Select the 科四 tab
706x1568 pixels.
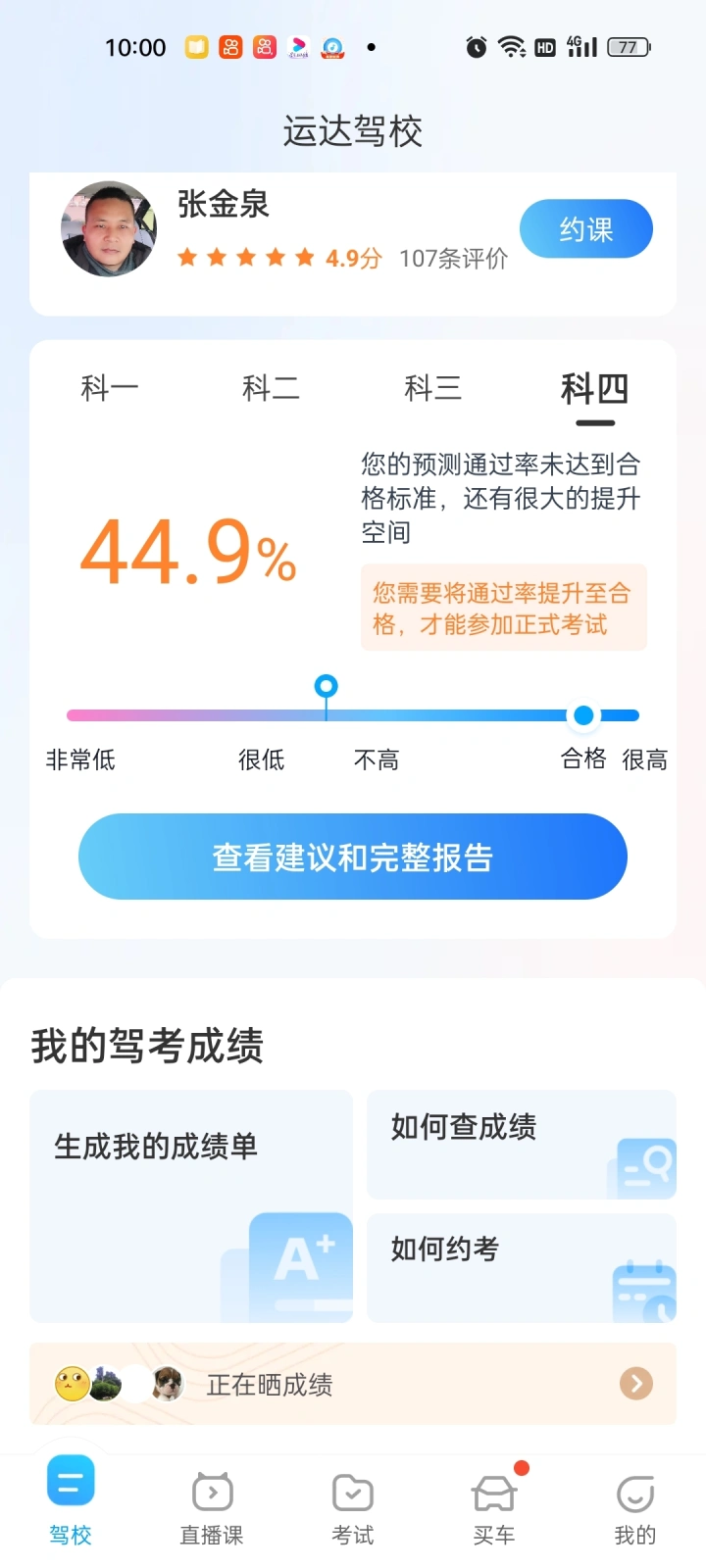click(x=594, y=390)
